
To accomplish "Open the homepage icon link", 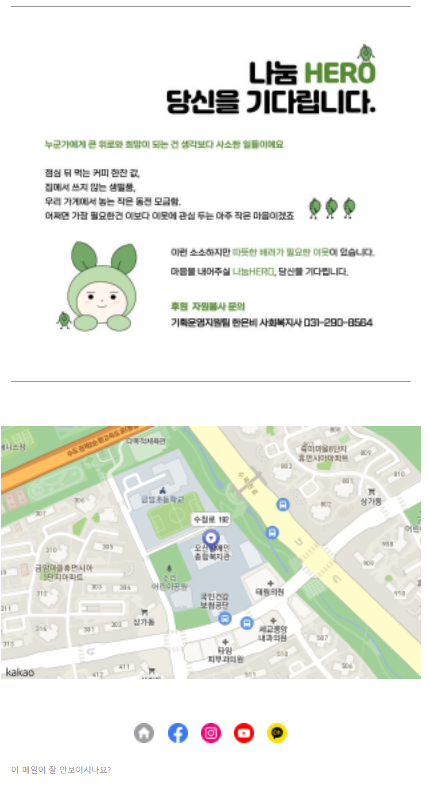I will tap(144, 733).
